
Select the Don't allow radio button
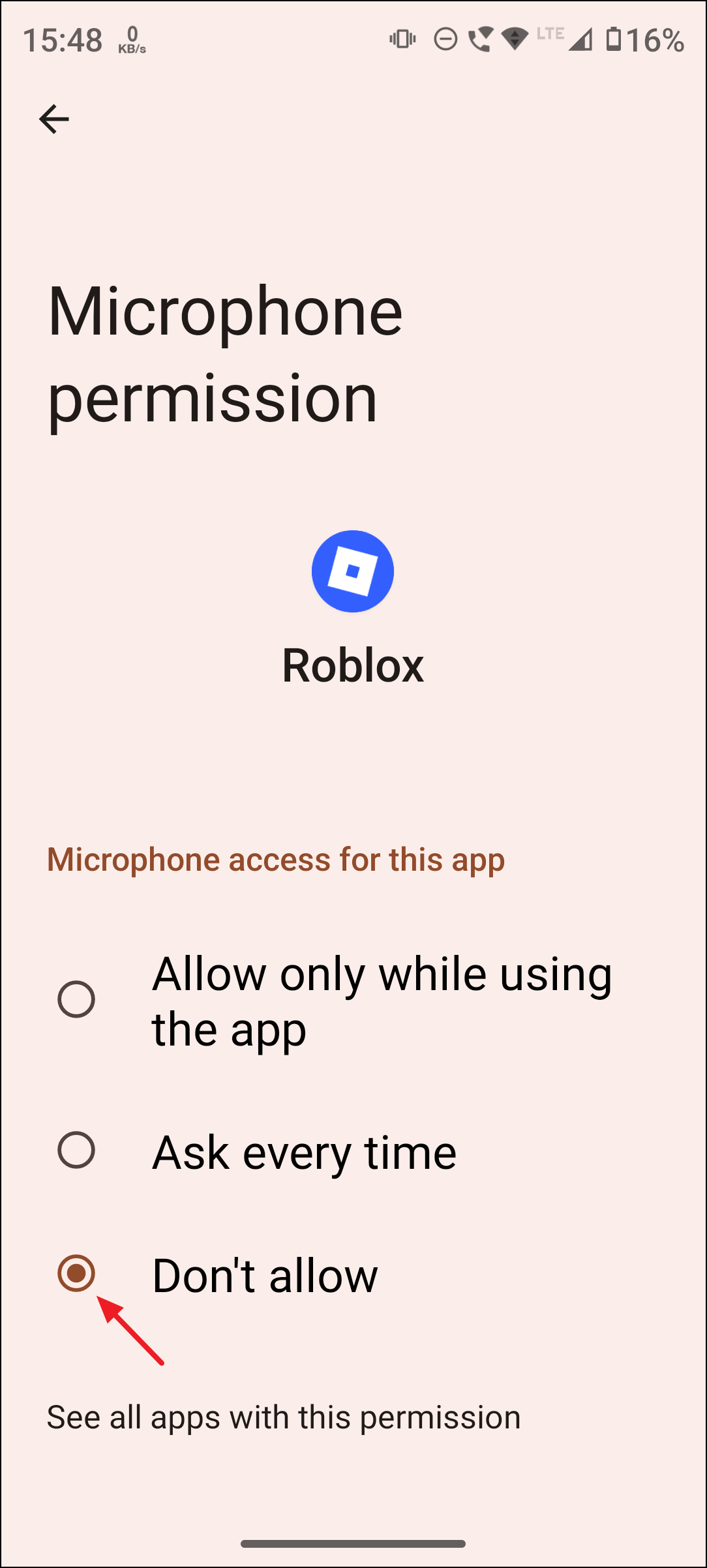[76, 1273]
